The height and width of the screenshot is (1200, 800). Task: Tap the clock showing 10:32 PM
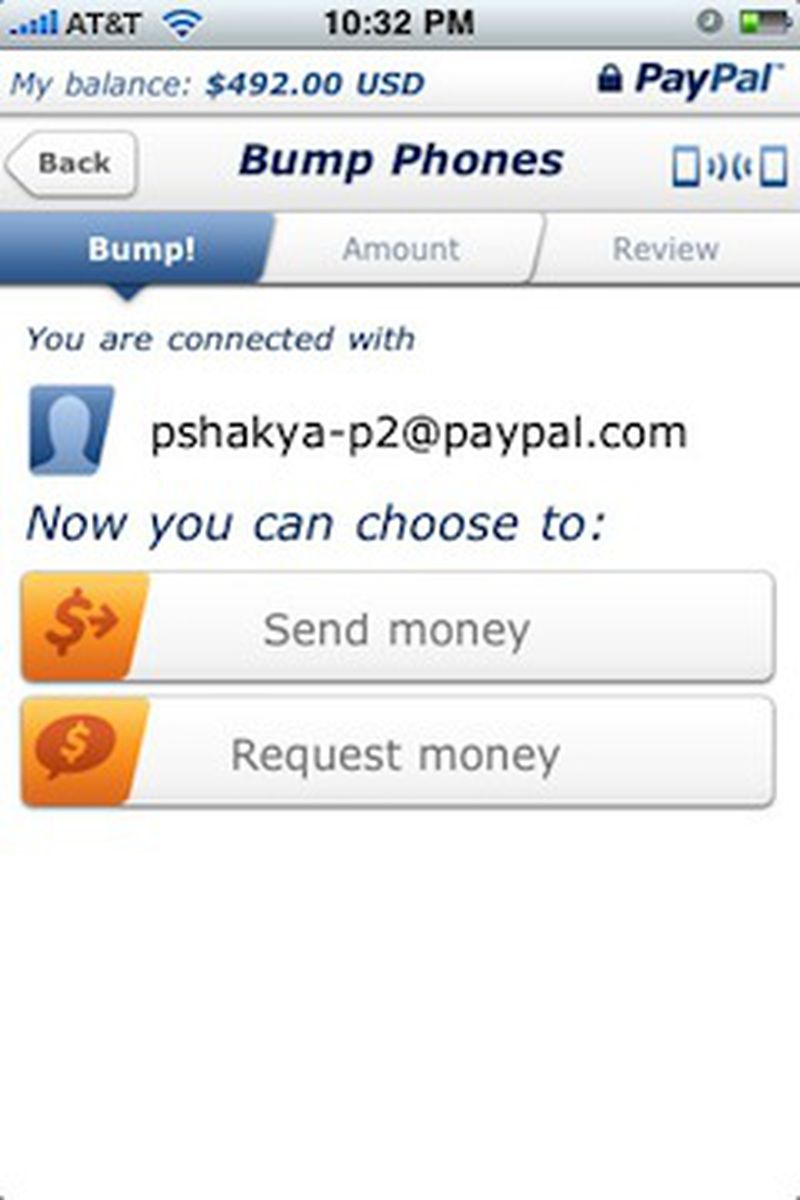pyautogui.click(x=400, y=20)
